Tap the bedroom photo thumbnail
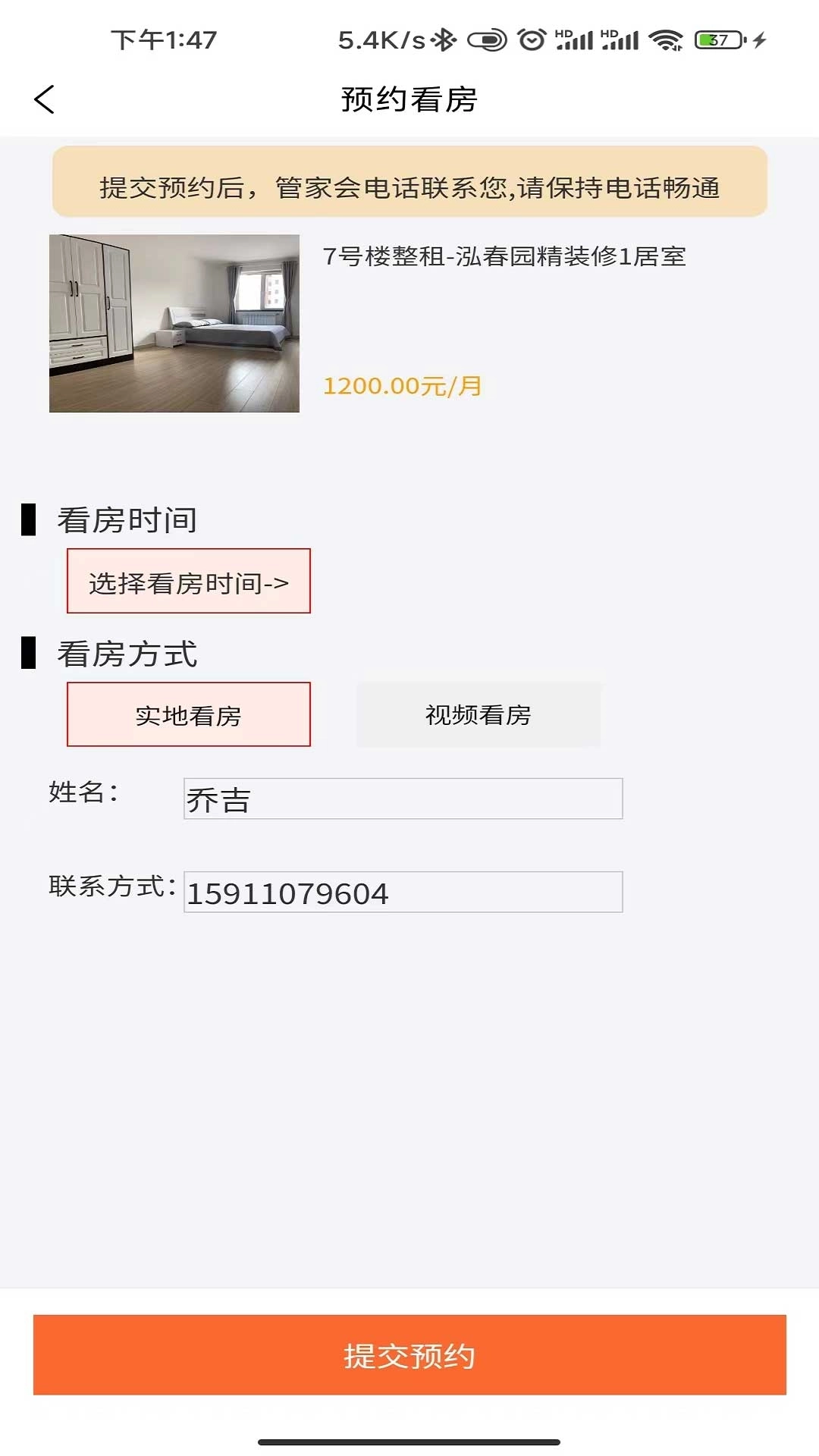This screenshot has height=1456, width=819. [x=176, y=325]
